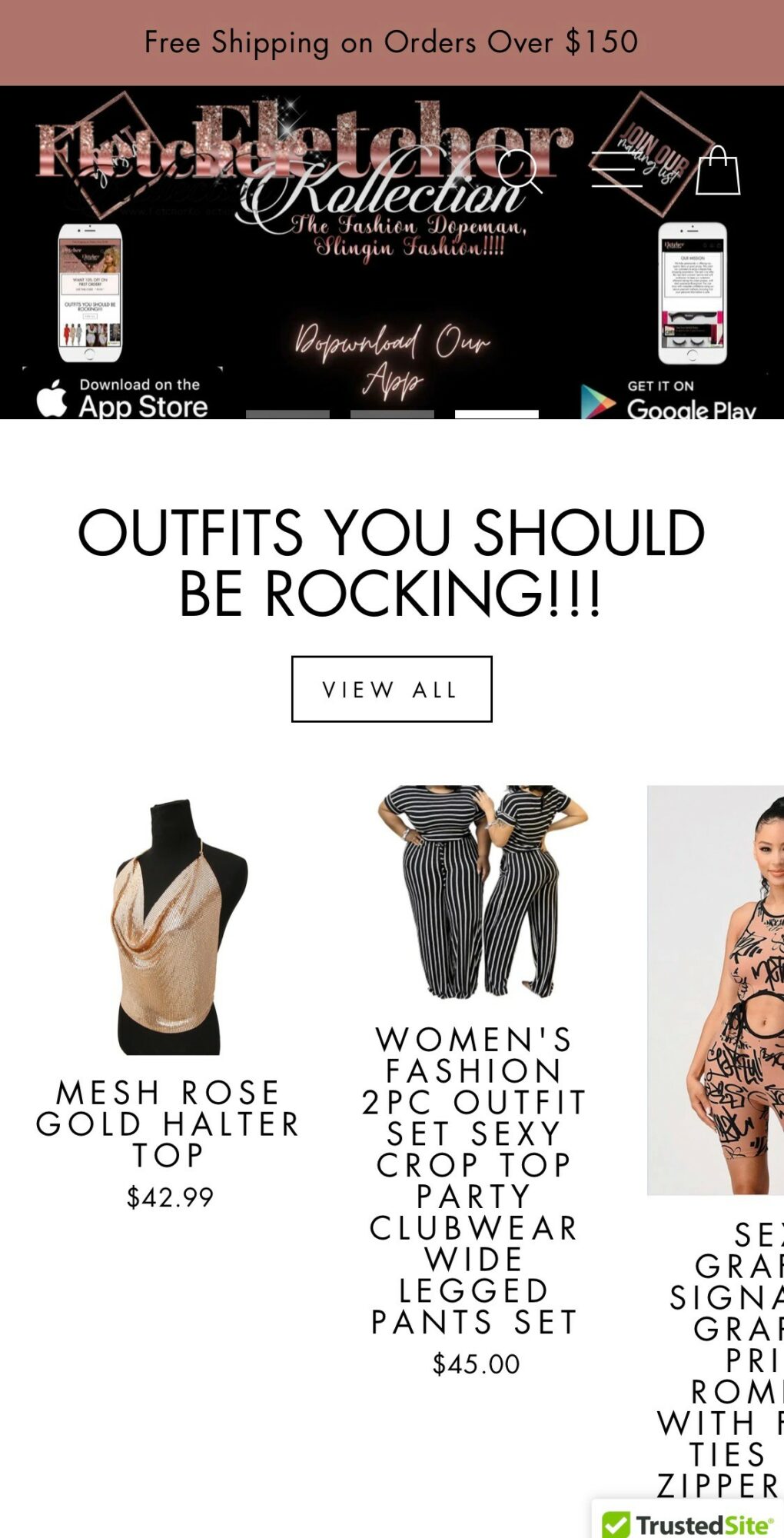Open the graffiti print romper product
784x1538 pixels.
pos(716,990)
